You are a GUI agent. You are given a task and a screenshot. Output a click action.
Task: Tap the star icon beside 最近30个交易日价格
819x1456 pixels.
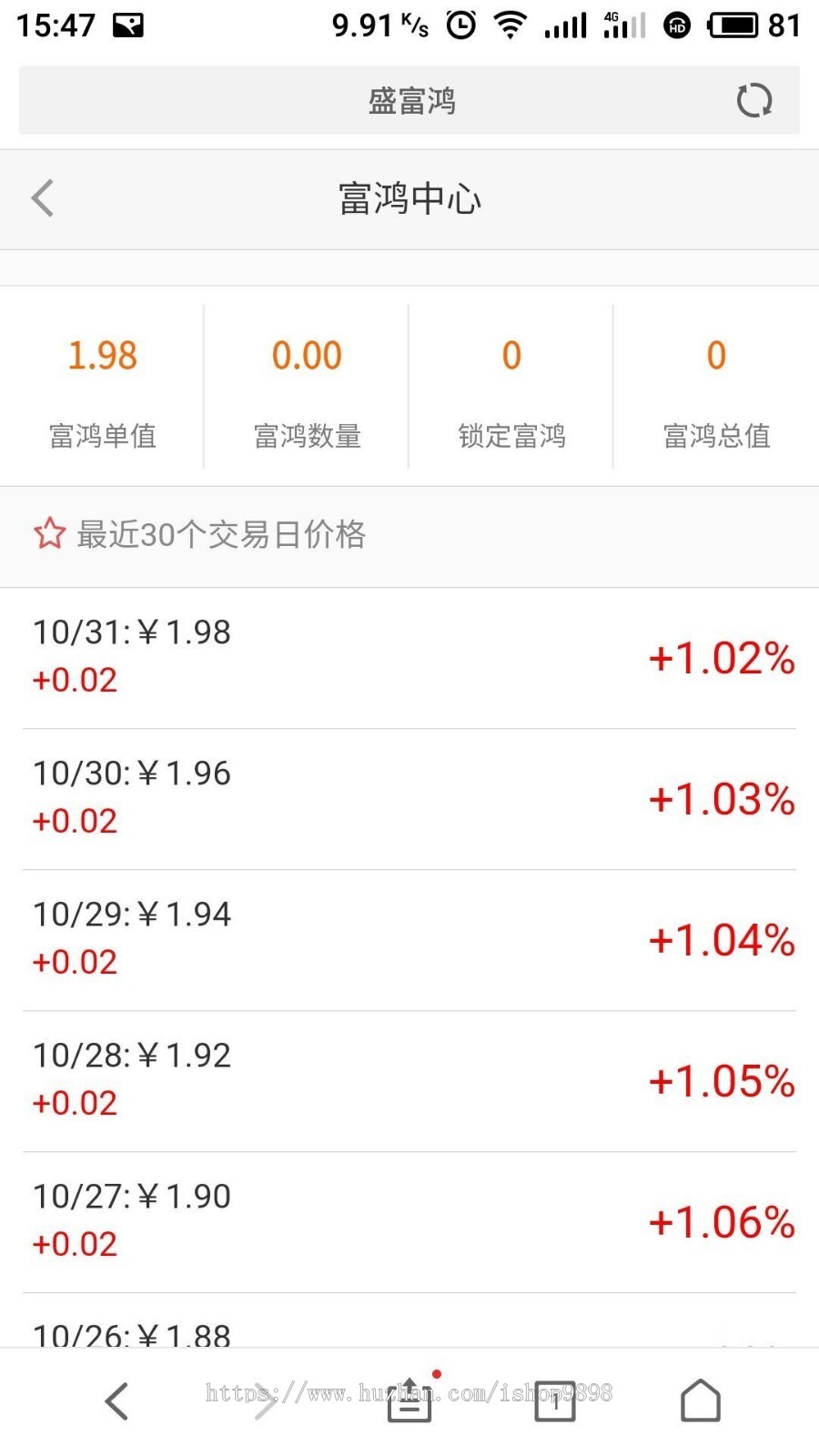point(48,534)
